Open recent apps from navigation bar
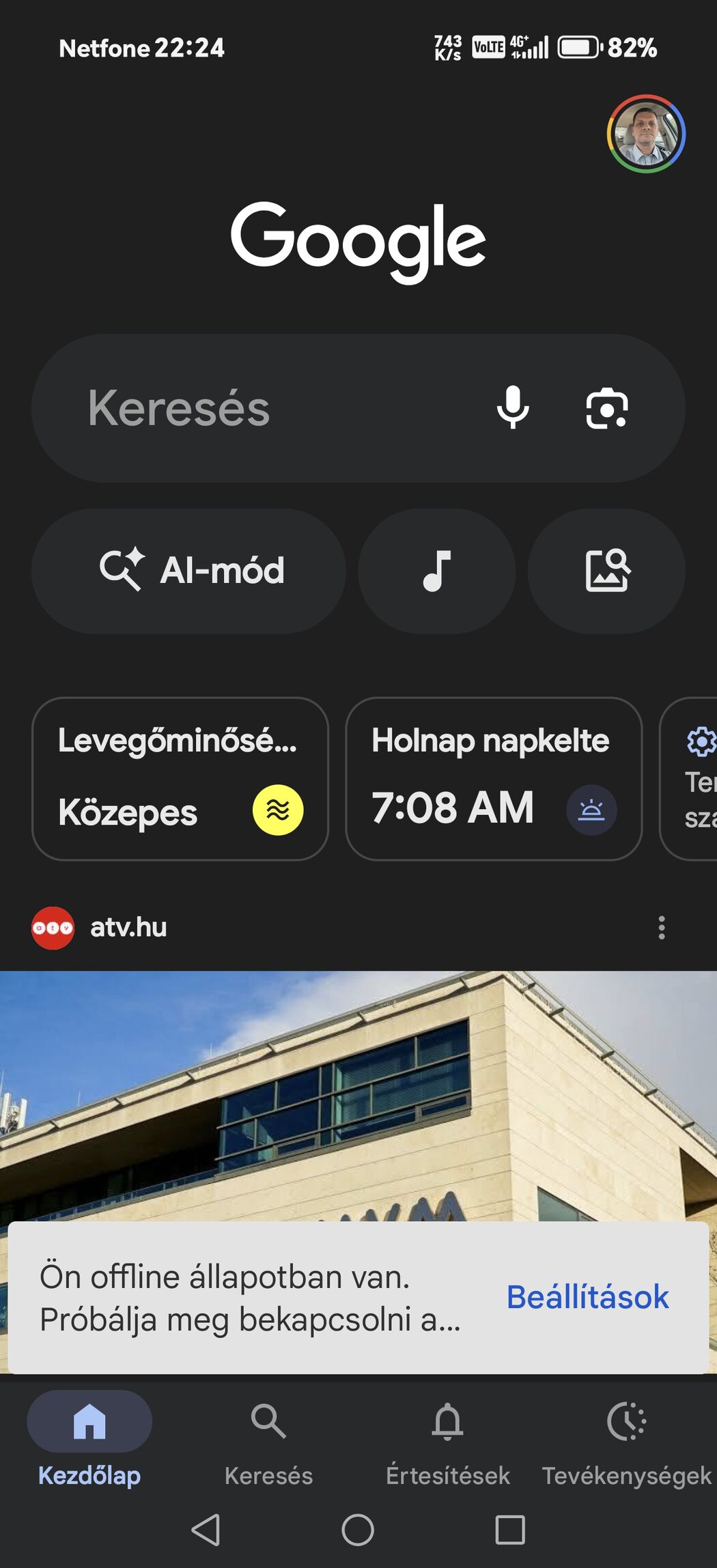Image resolution: width=717 pixels, height=1568 pixels. (509, 1529)
